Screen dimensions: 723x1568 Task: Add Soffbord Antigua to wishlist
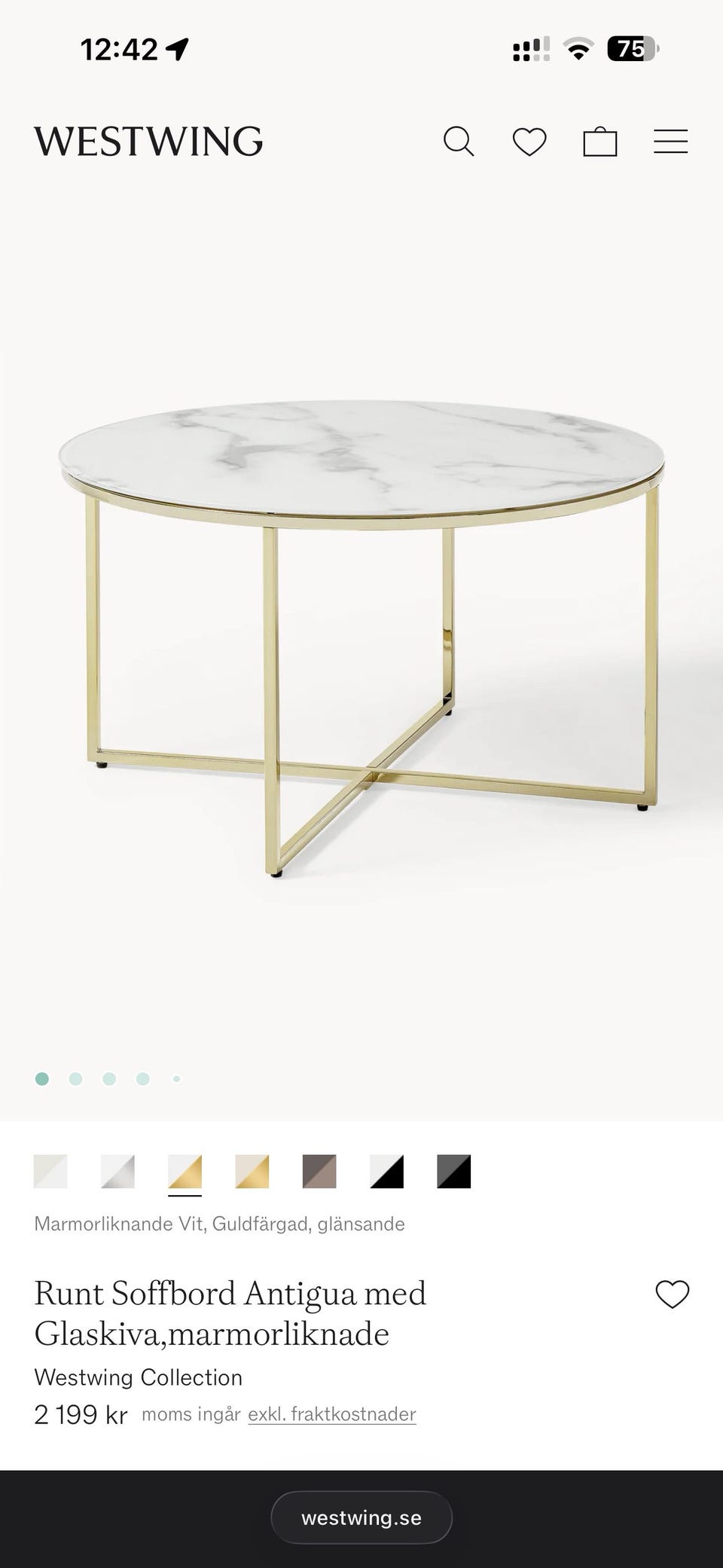pos(672,1294)
